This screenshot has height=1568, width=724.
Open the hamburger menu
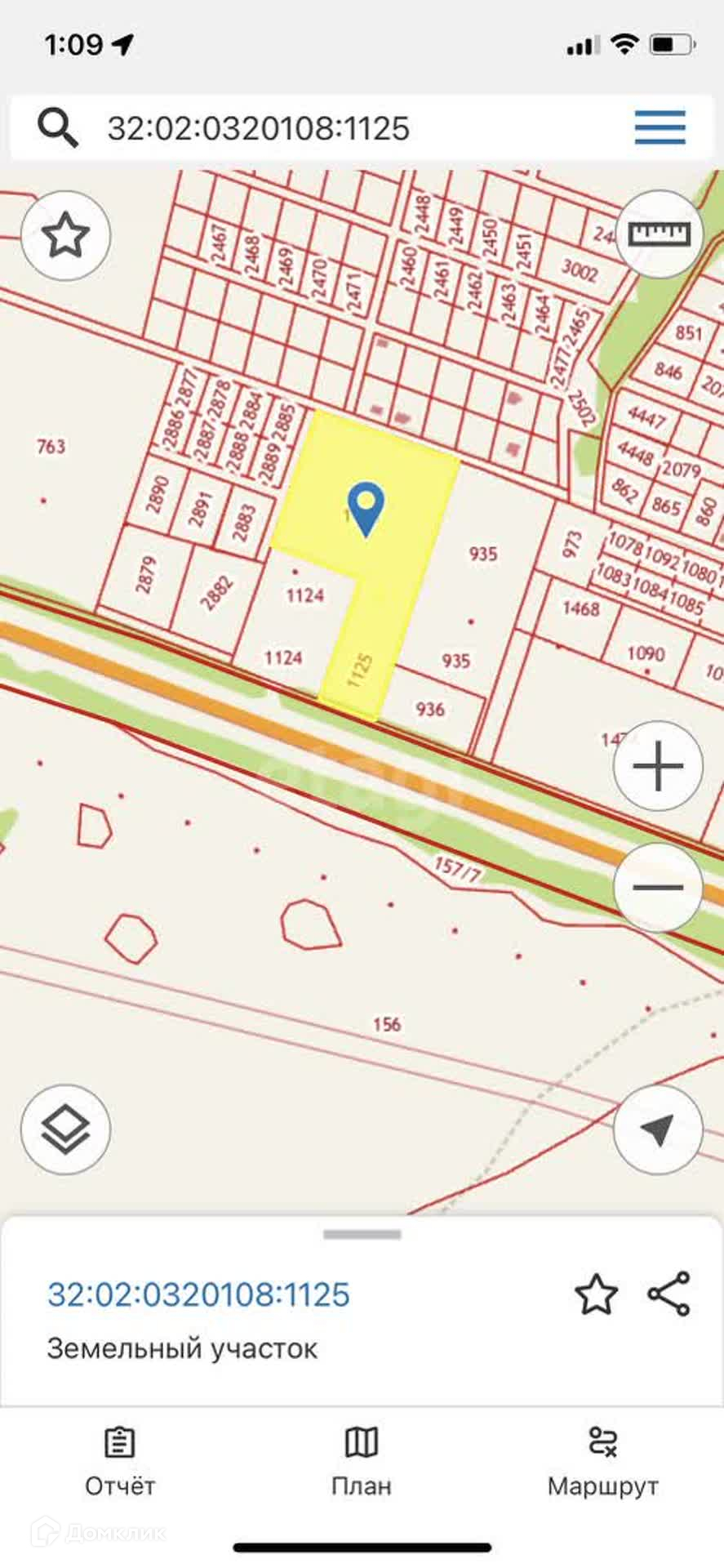click(660, 128)
